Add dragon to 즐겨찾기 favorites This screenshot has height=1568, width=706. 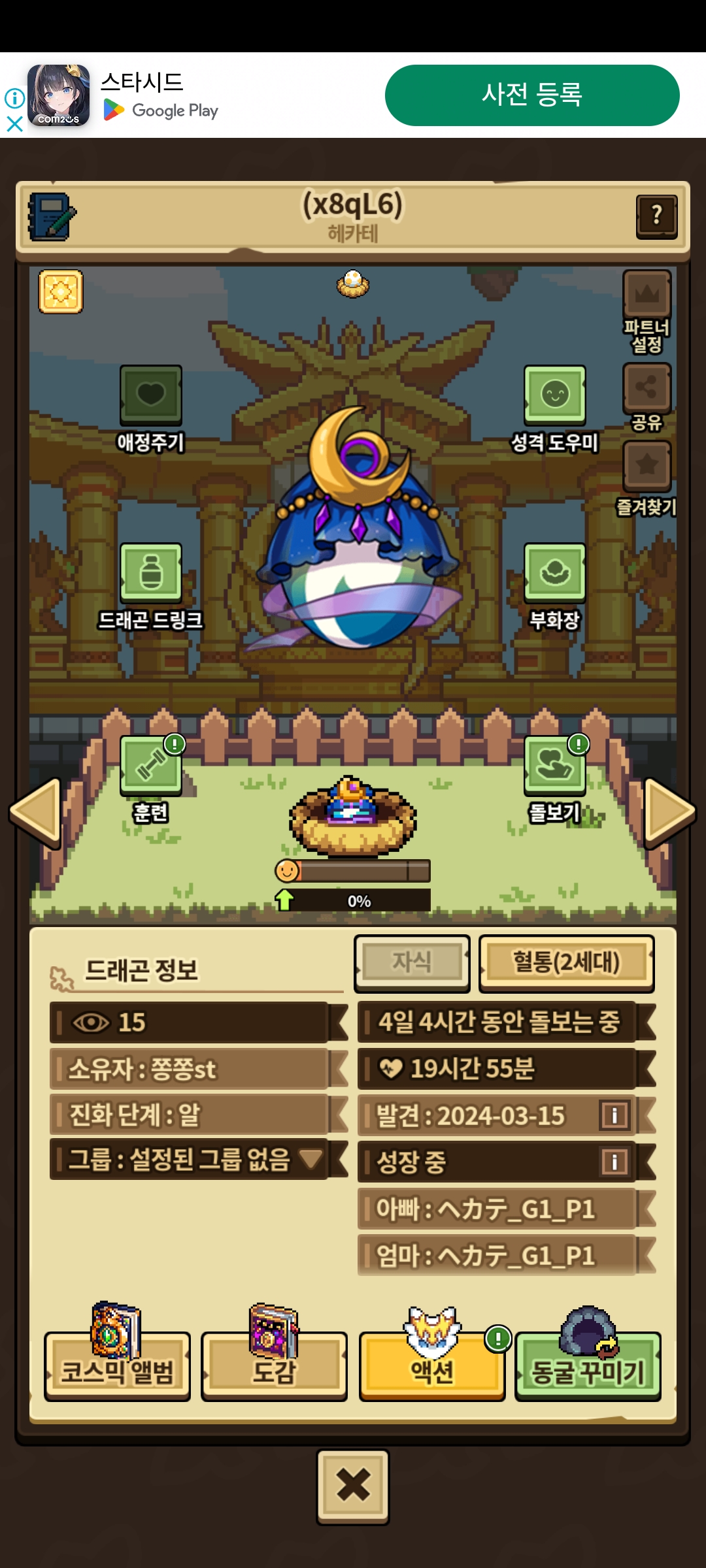tap(647, 466)
